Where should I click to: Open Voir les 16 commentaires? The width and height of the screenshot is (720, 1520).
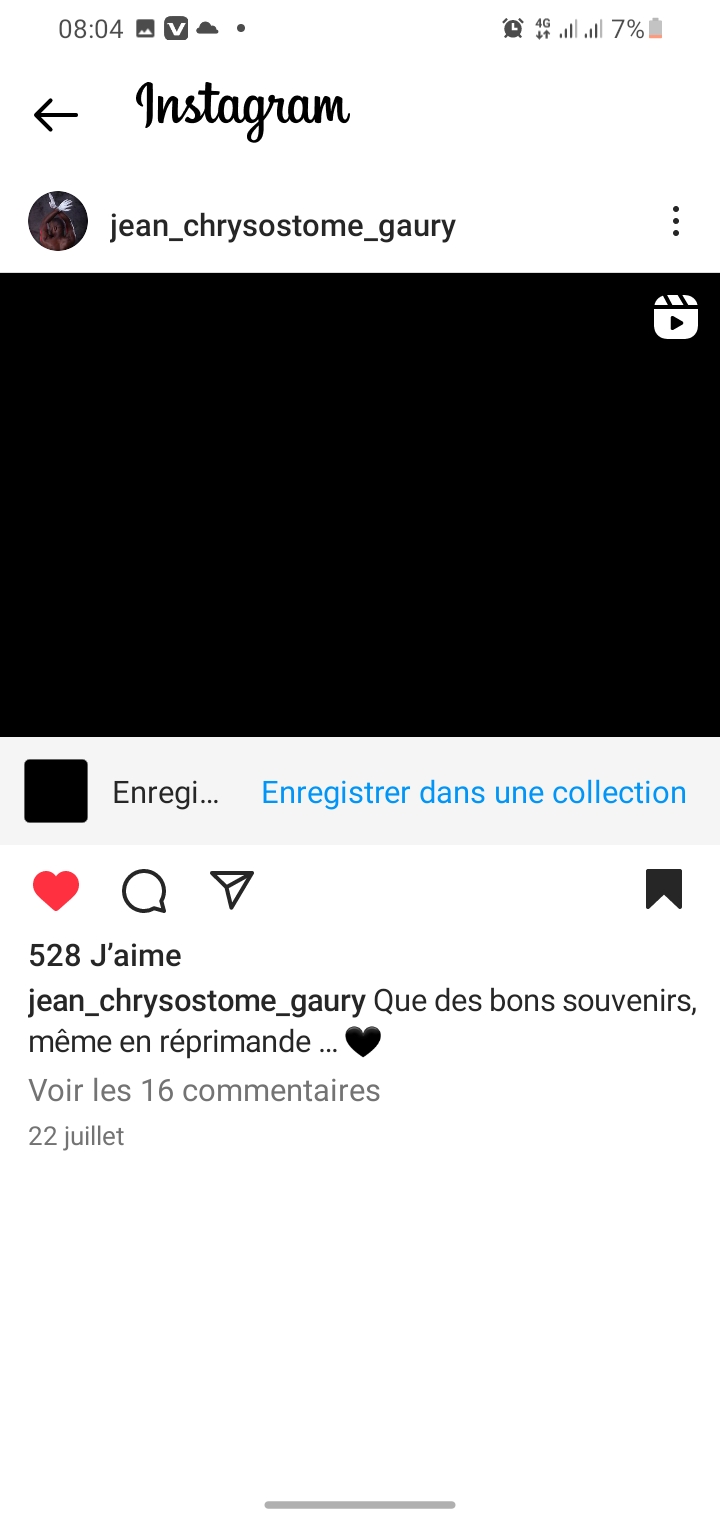[x=204, y=1089]
